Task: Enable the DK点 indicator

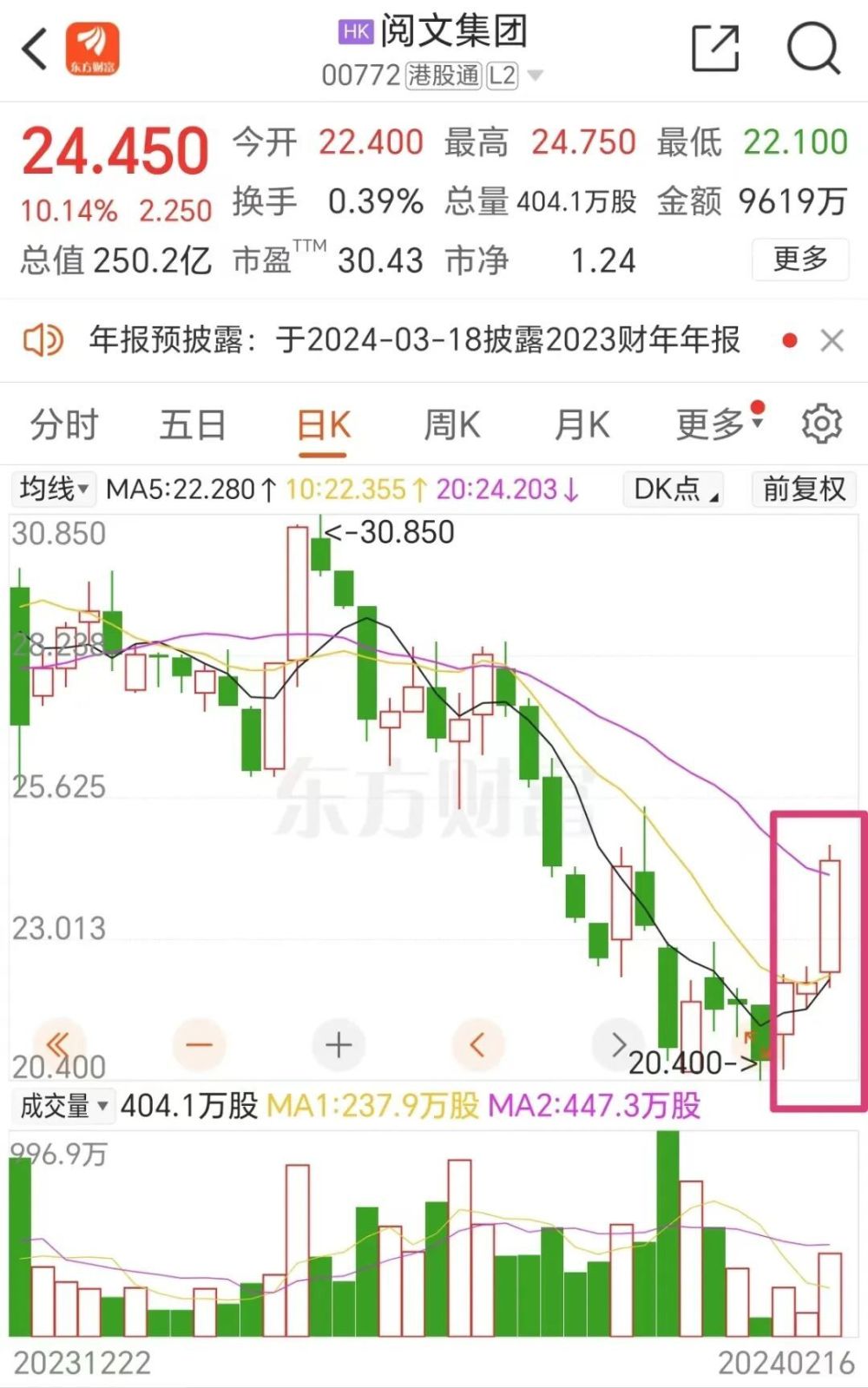Action: pos(673,490)
